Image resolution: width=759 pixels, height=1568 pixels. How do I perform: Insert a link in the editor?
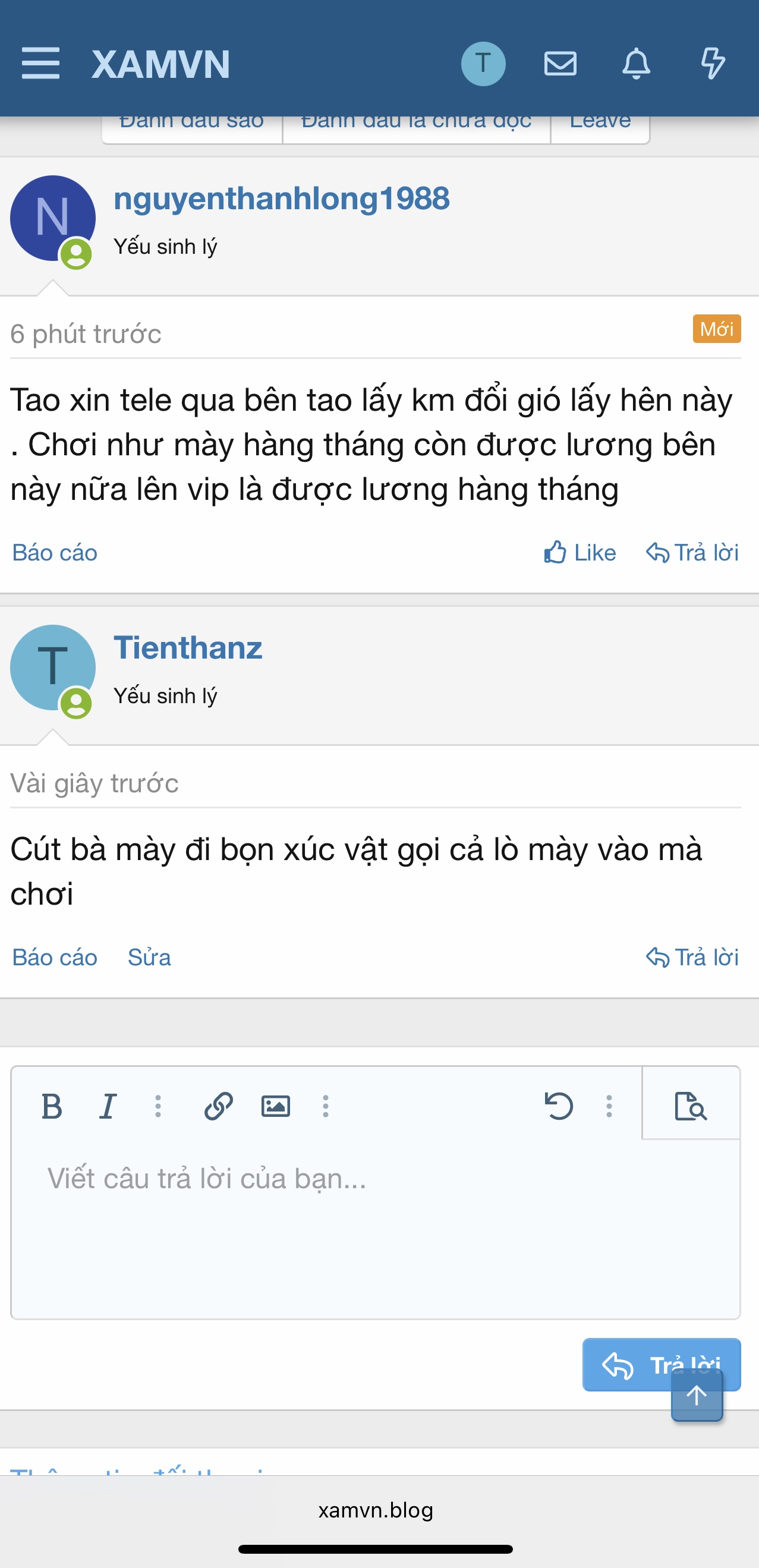coord(219,1106)
